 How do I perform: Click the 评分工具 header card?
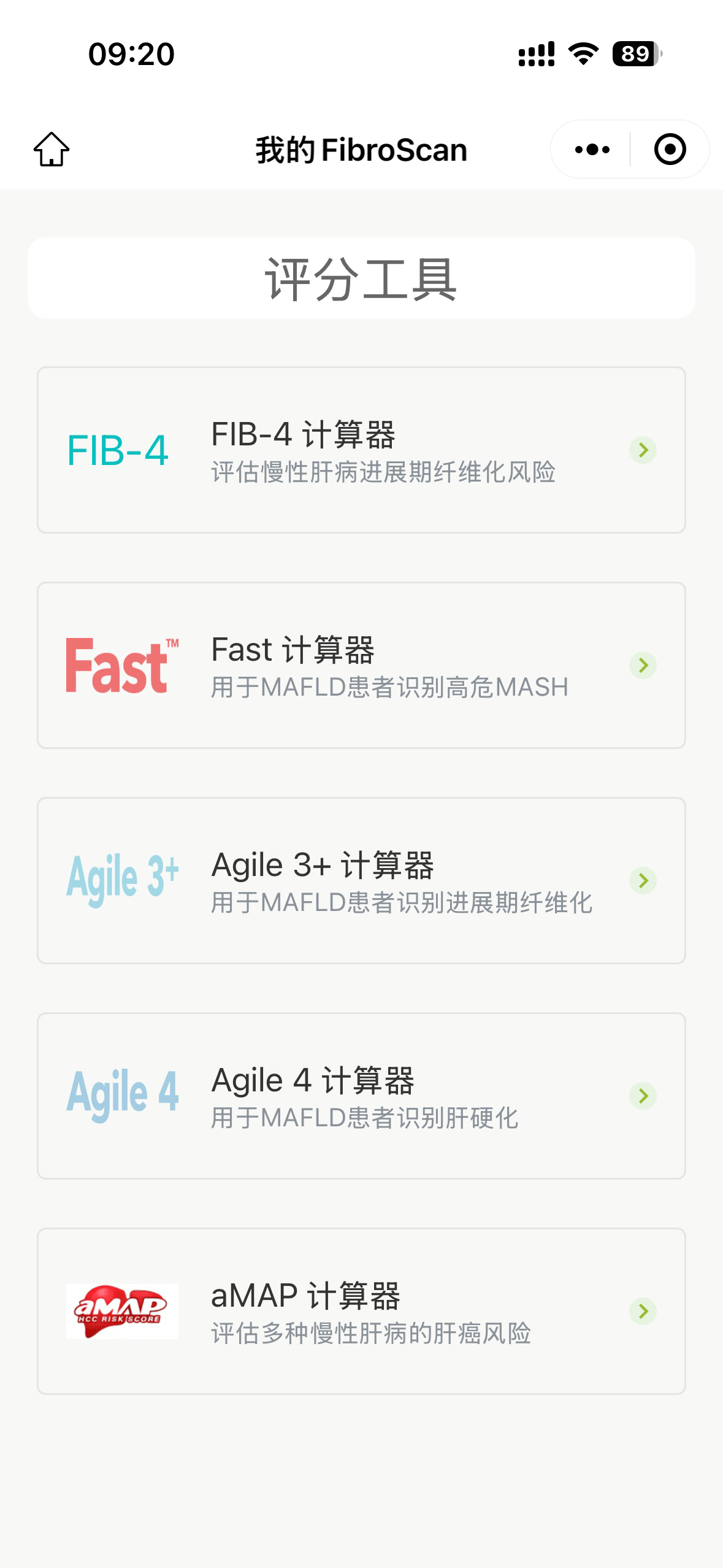(x=361, y=278)
